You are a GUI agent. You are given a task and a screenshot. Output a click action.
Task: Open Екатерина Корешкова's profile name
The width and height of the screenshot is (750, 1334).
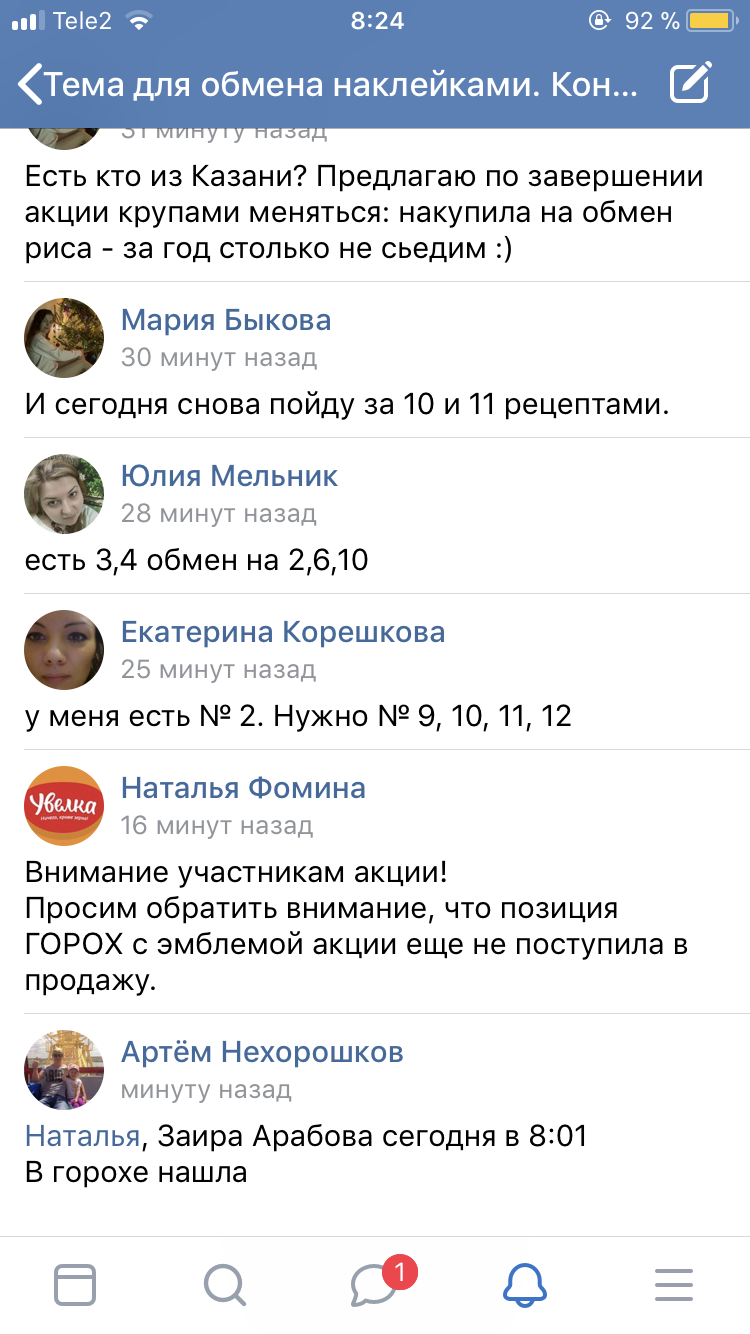pos(283,632)
